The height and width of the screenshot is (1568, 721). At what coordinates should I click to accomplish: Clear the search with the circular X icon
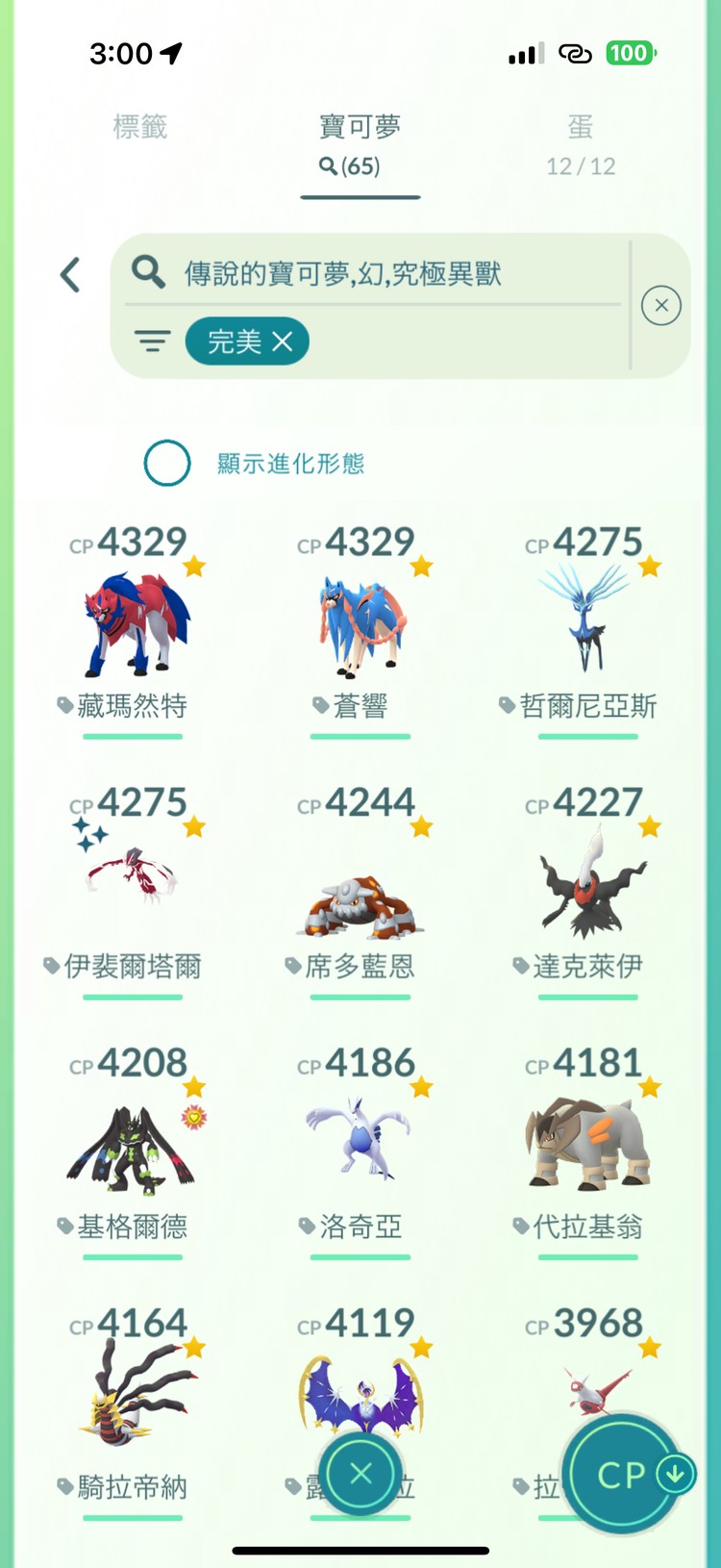point(661,305)
